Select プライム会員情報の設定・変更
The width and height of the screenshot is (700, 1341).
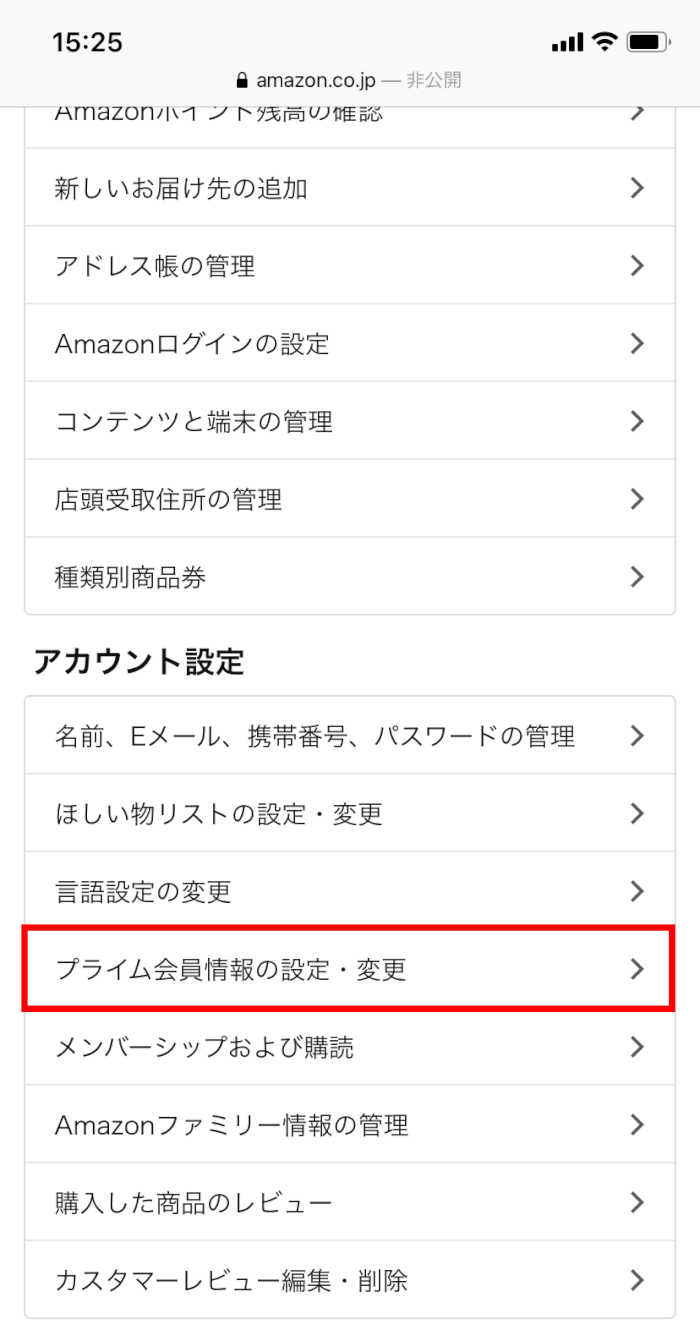pyautogui.click(x=349, y=968)
